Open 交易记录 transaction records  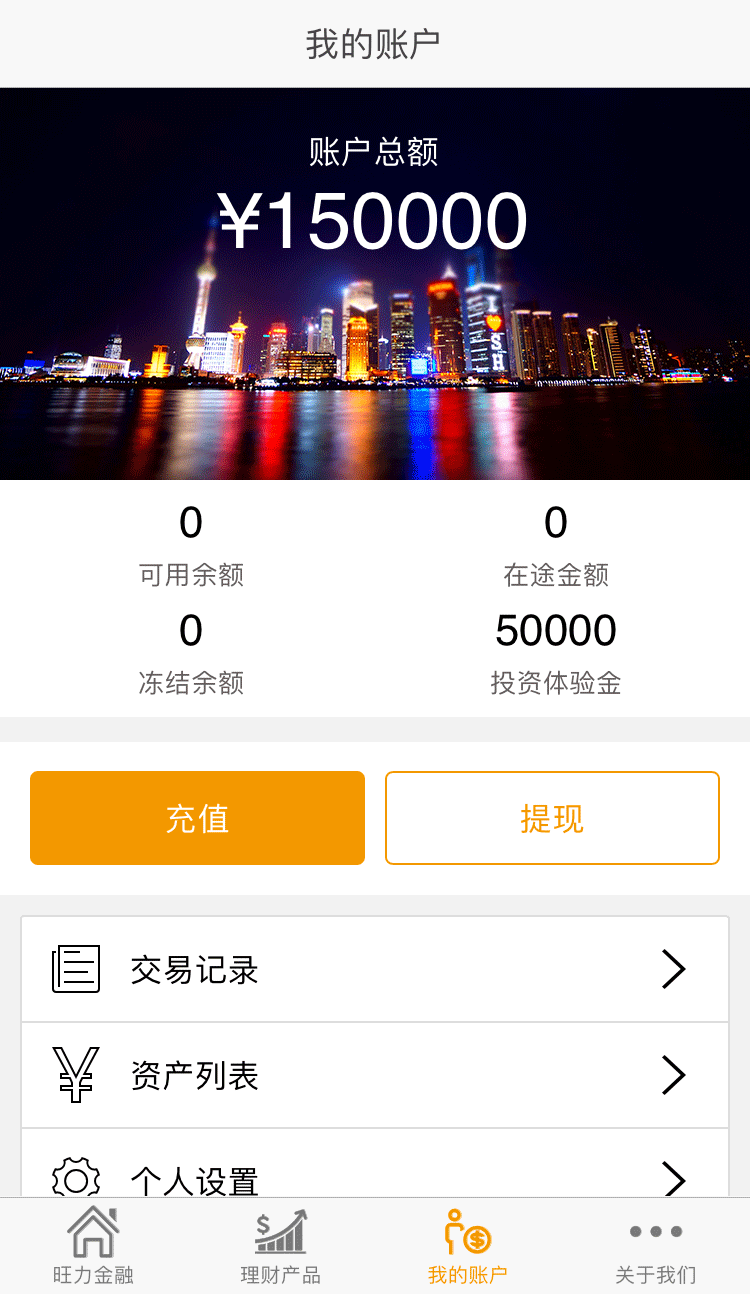coord(375,969)
